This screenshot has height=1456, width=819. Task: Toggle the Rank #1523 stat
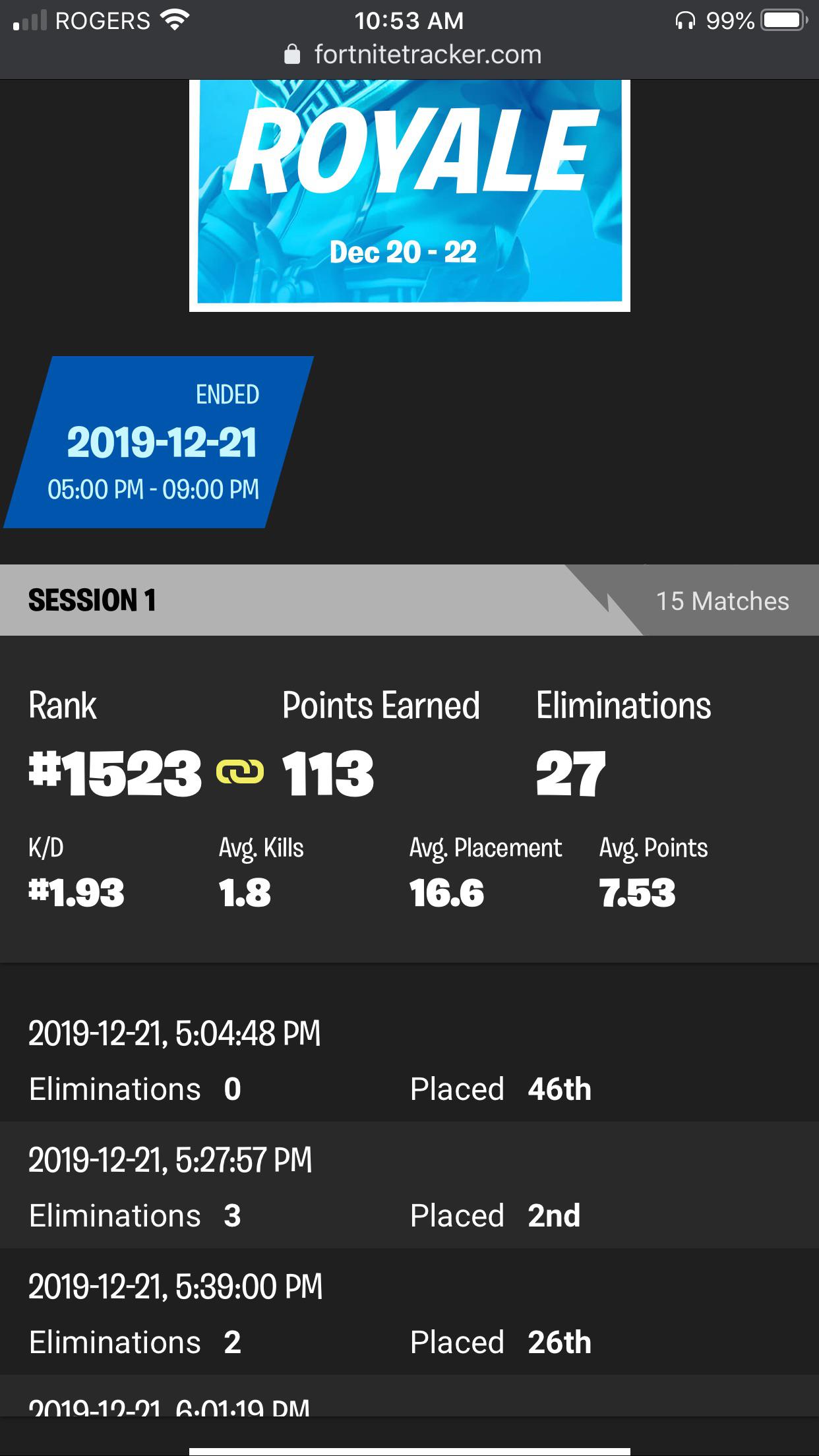(115, 773)
